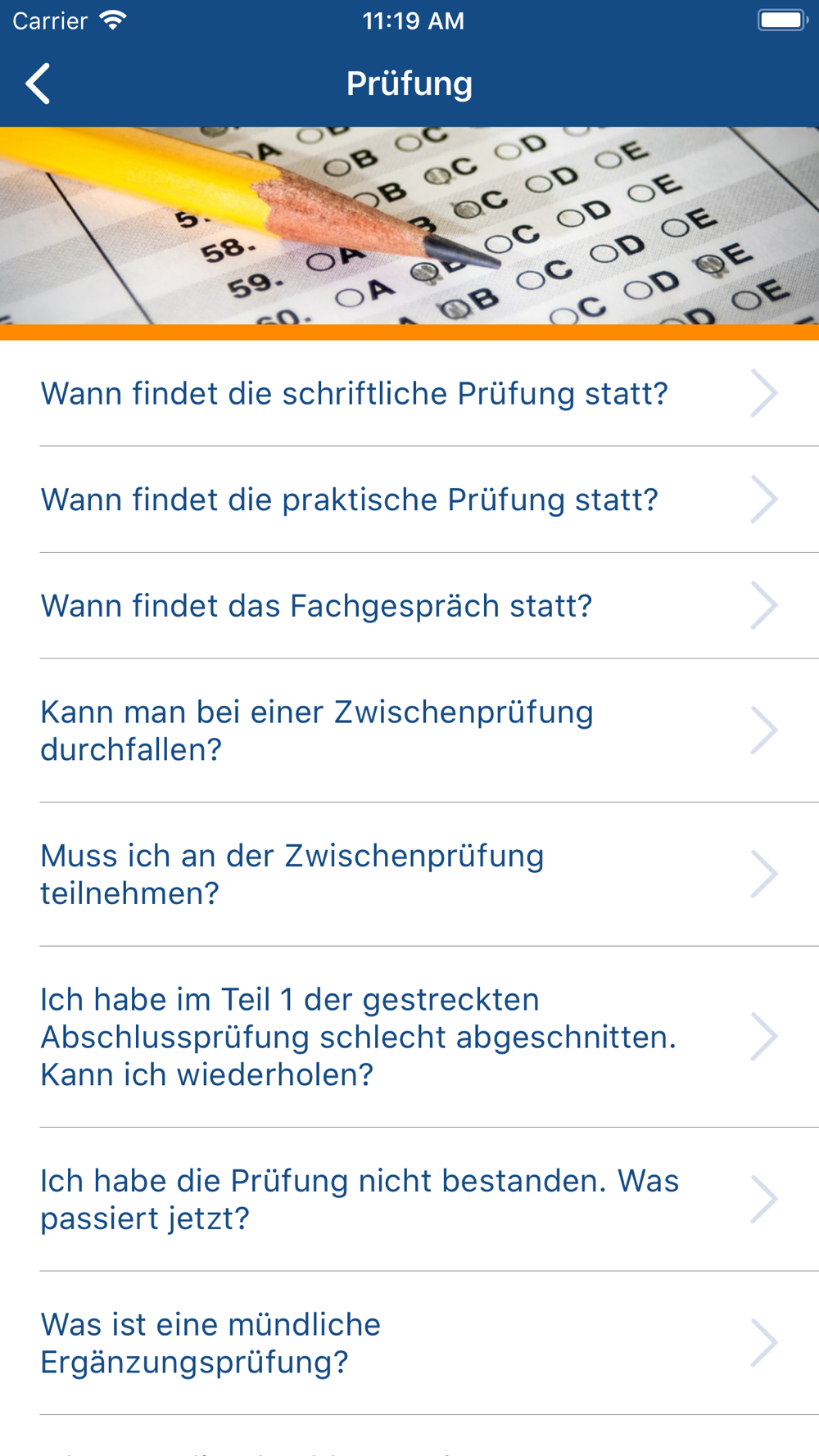The image size is (819, 1456).
Task: Open 'Wann findet das Fachgespräch statt?'
Action: pos(409,606)
